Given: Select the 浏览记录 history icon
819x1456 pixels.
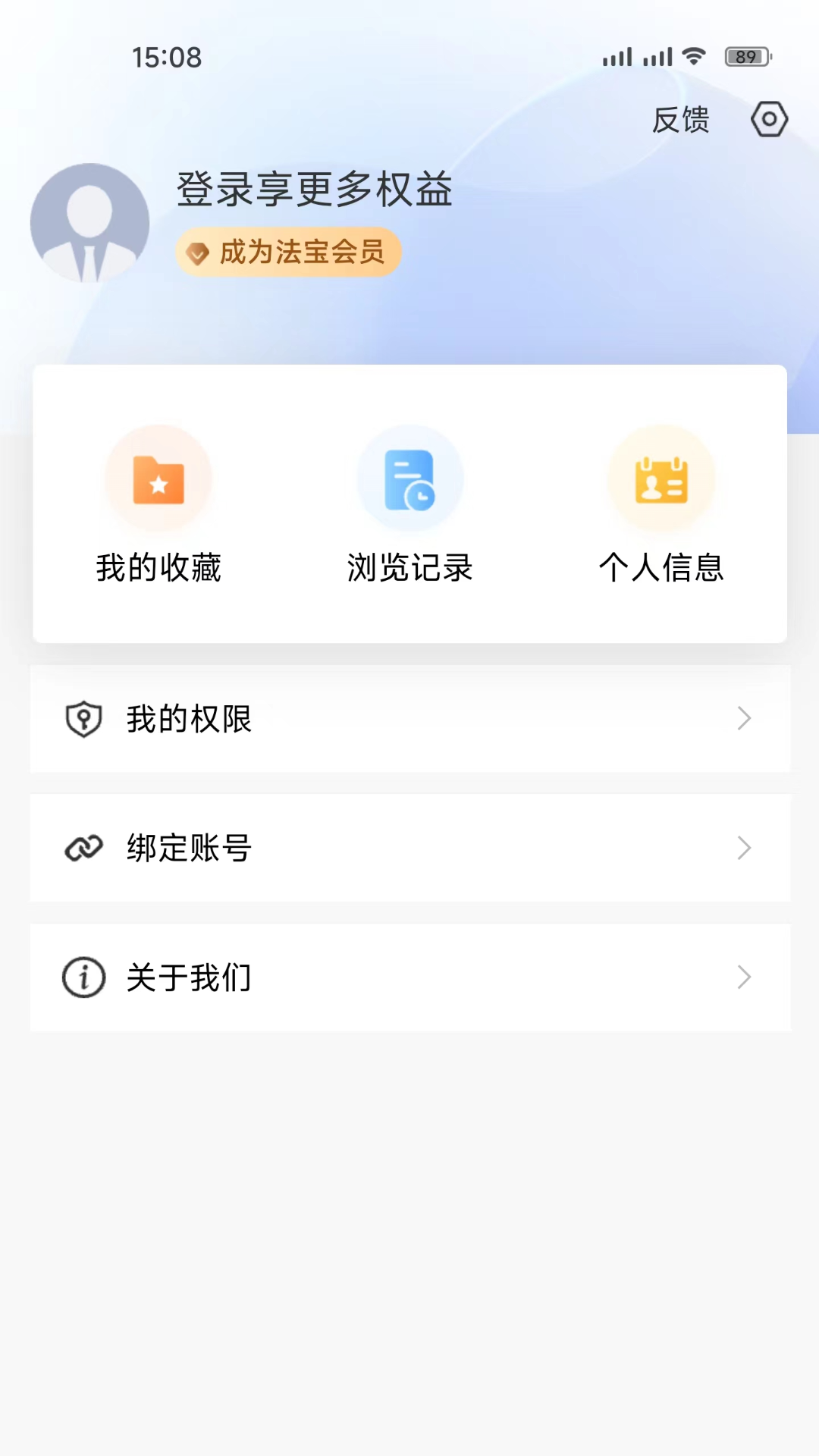Looking at the screenshot, I should coord(410,478).
